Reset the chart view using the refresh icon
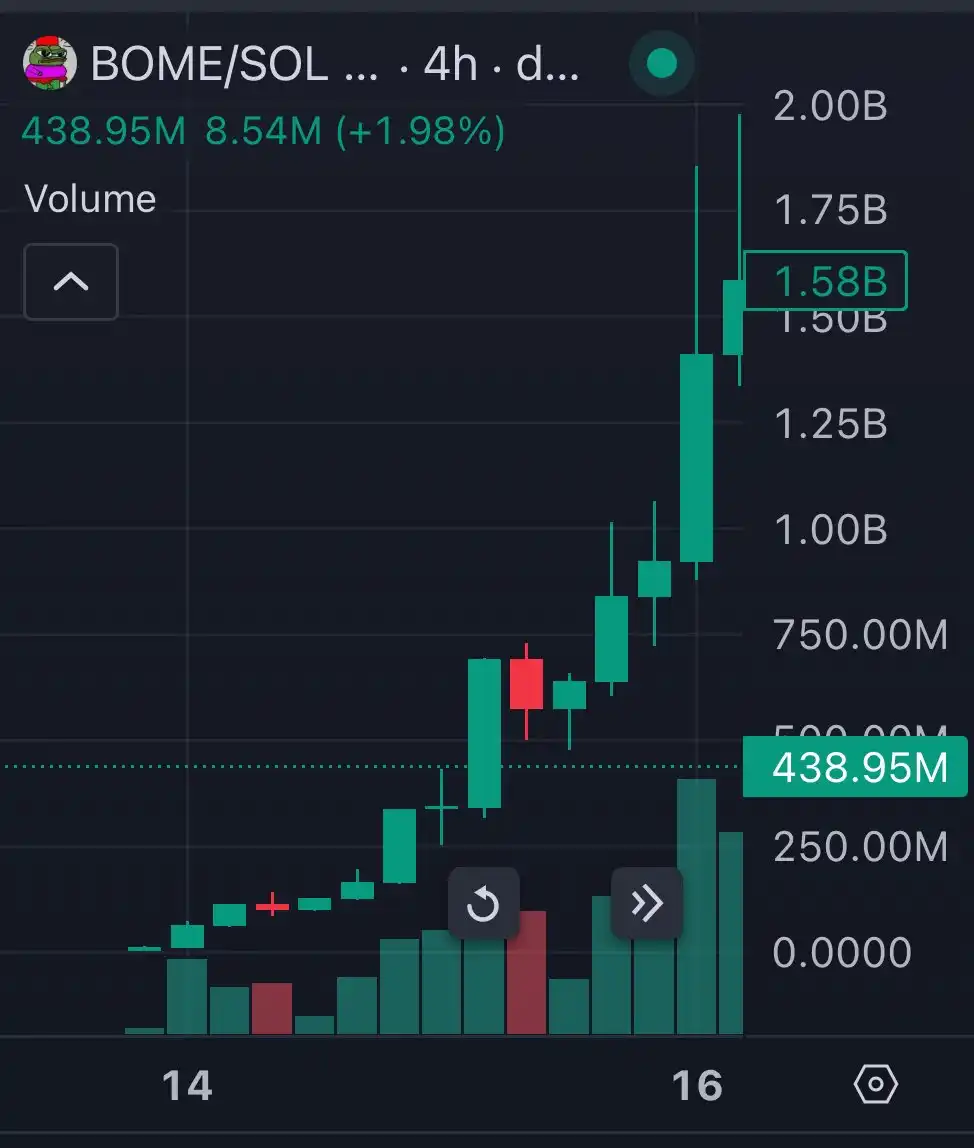This screenshot has height=1148, width=974. (483, 905)
